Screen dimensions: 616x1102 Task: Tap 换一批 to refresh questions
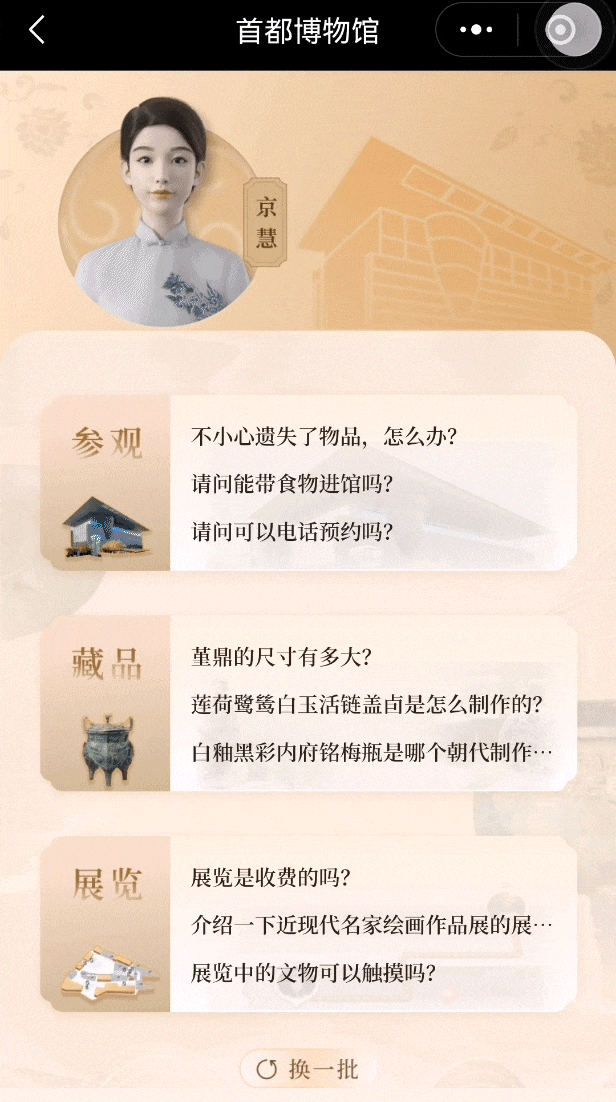[308, 1069]
